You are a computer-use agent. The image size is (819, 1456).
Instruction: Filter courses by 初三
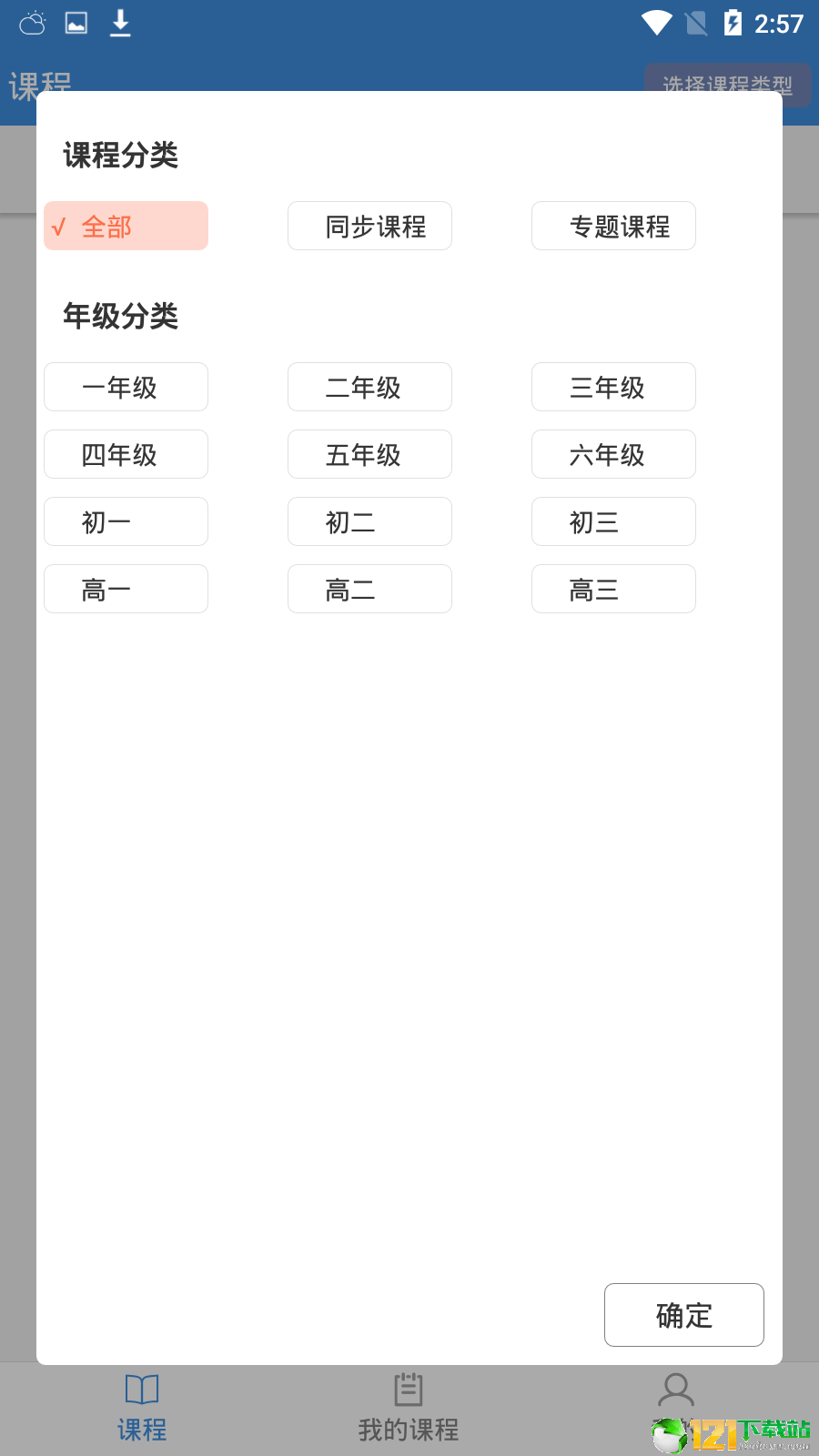click(x=613, y=521)
